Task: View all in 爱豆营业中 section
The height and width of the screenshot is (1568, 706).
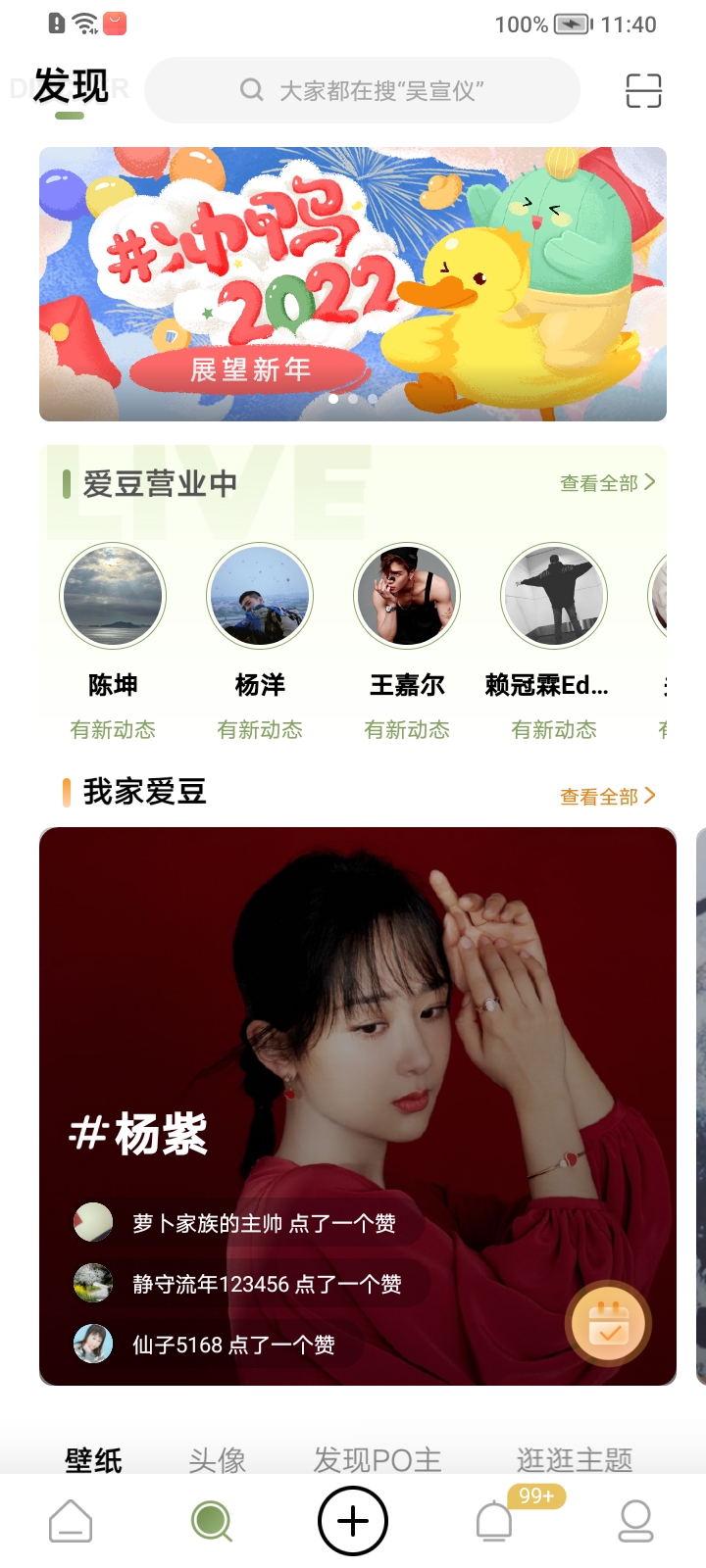Action: pyautogui.click(x=607, y=483)
